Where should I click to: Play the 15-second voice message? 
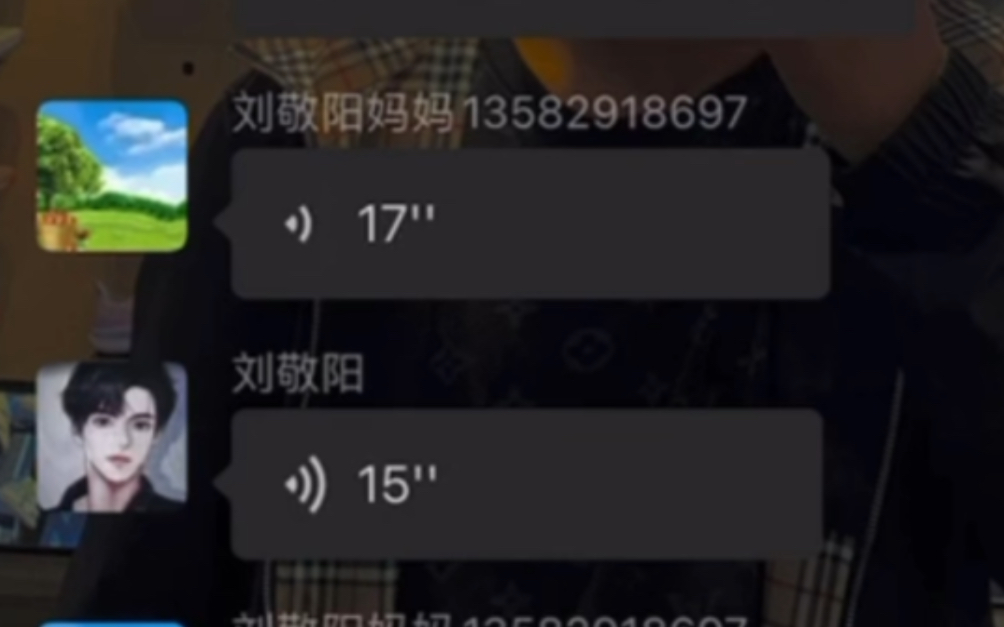[527, 484]
